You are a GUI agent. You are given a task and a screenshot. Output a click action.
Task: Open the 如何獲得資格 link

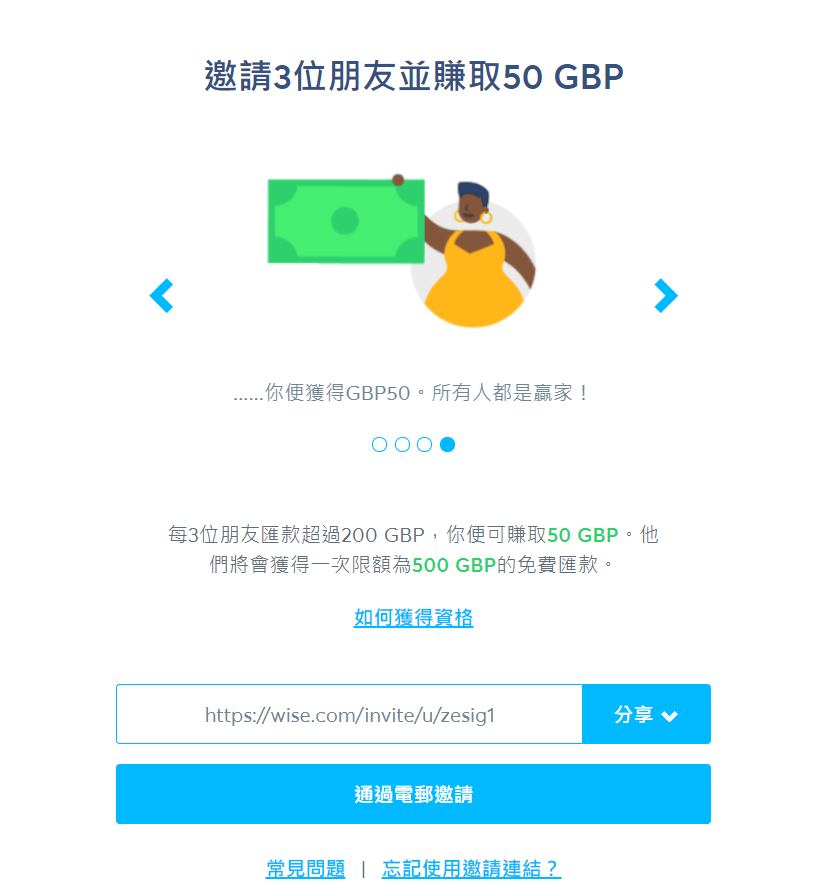tap(413, 618)
